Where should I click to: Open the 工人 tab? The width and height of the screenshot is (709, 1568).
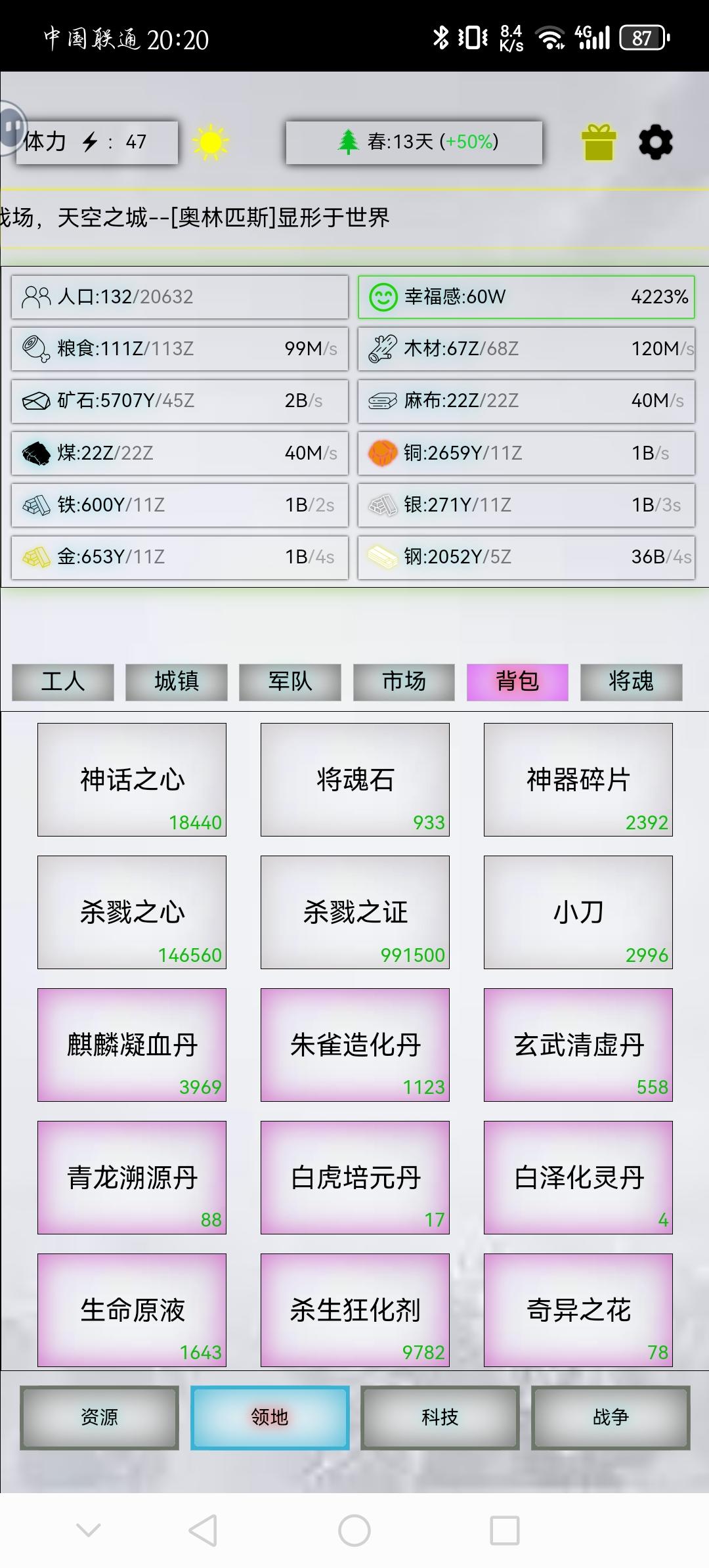click(x=62, y=682)
